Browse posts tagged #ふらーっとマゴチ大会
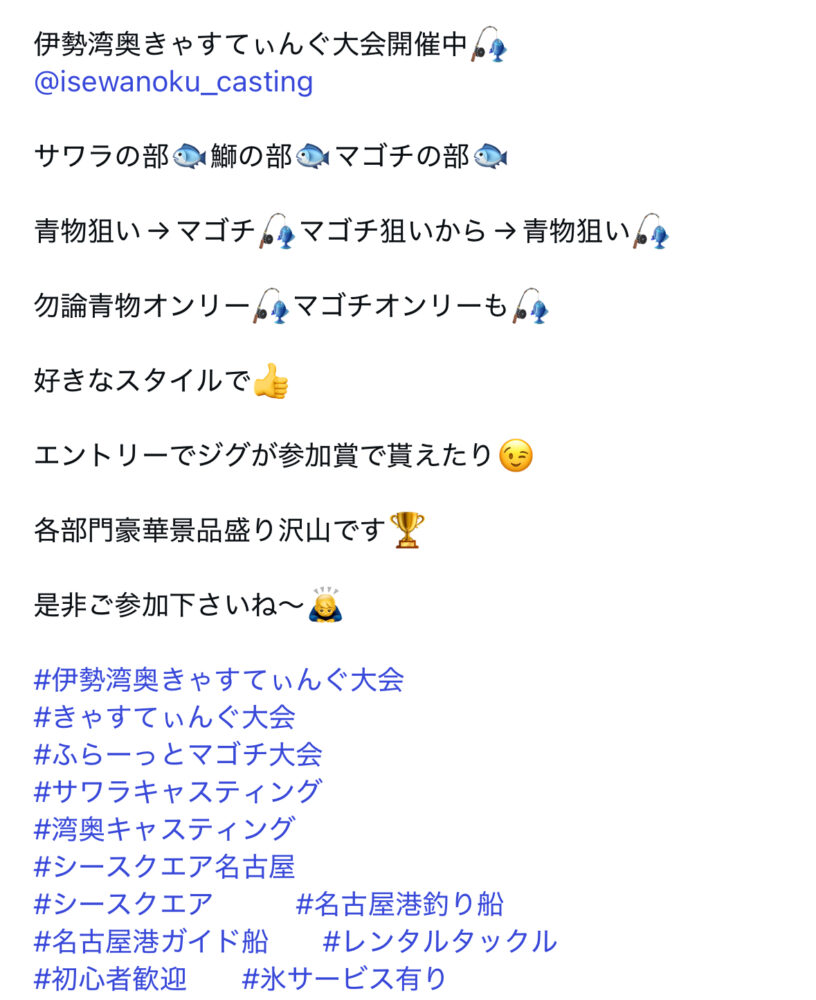816x1000 pixels. click(x=178, y=754)
